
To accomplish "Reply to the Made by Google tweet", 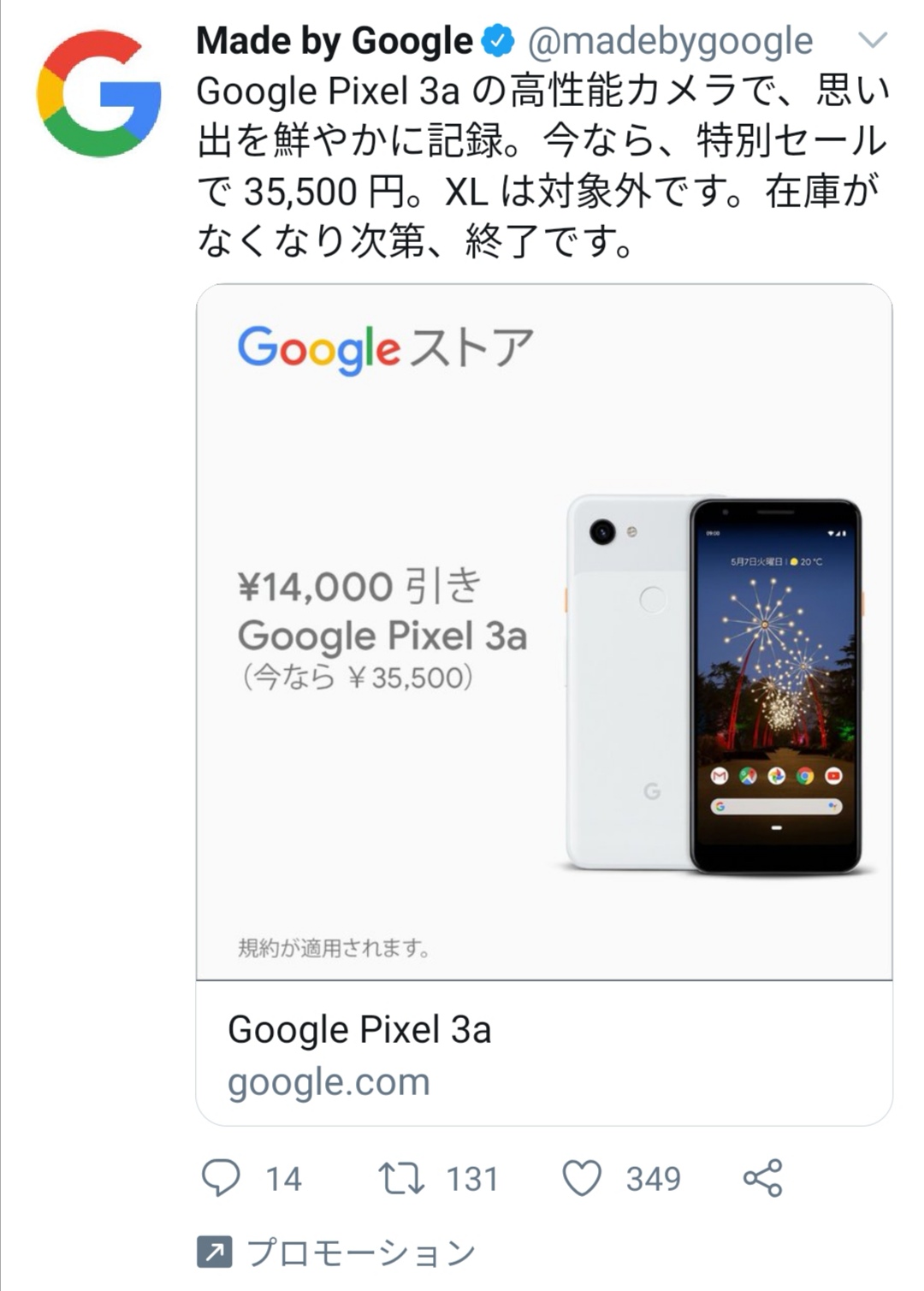I will coord(221,1178).
